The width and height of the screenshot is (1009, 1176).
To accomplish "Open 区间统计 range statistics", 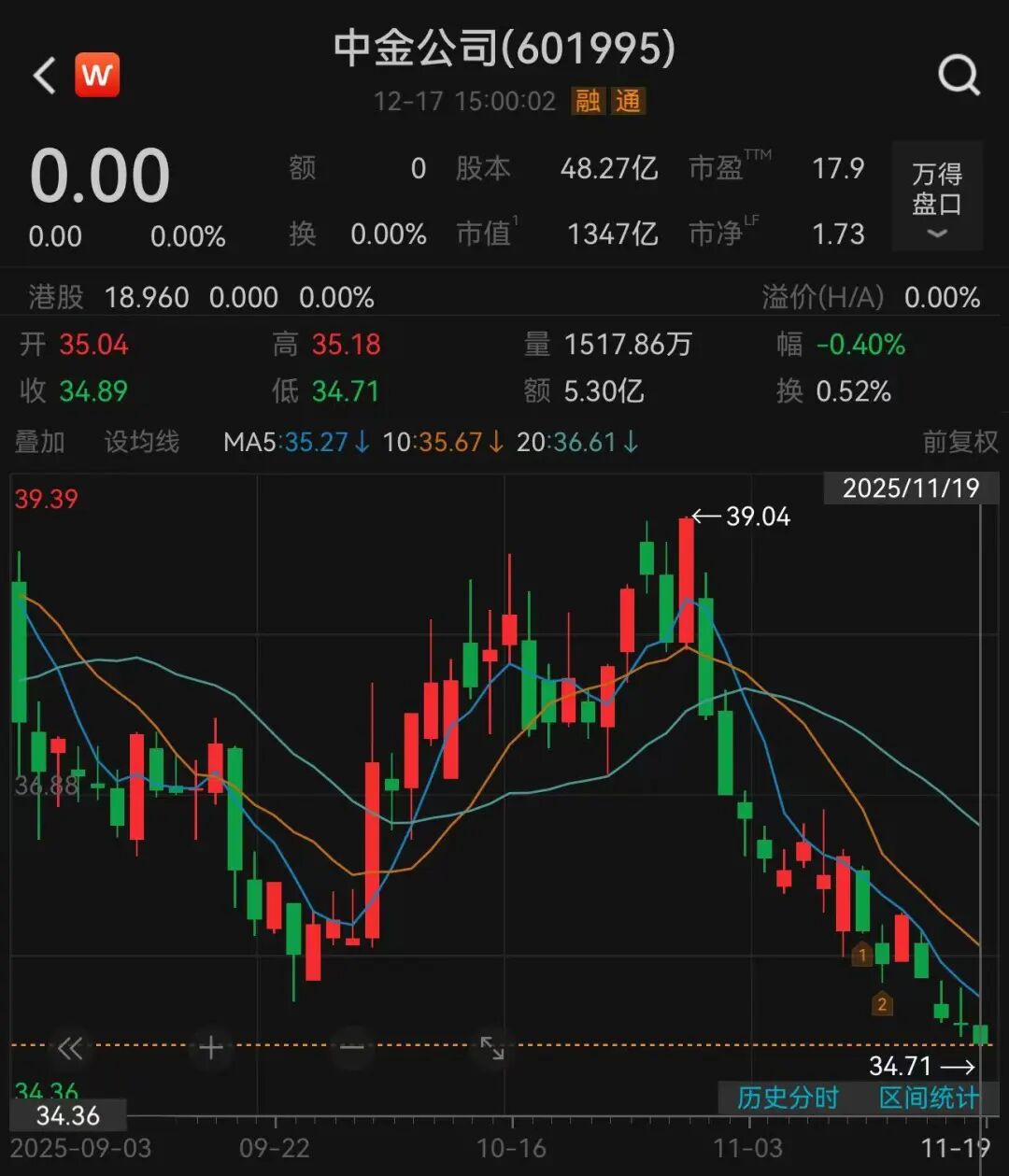I will [928, 1098].
